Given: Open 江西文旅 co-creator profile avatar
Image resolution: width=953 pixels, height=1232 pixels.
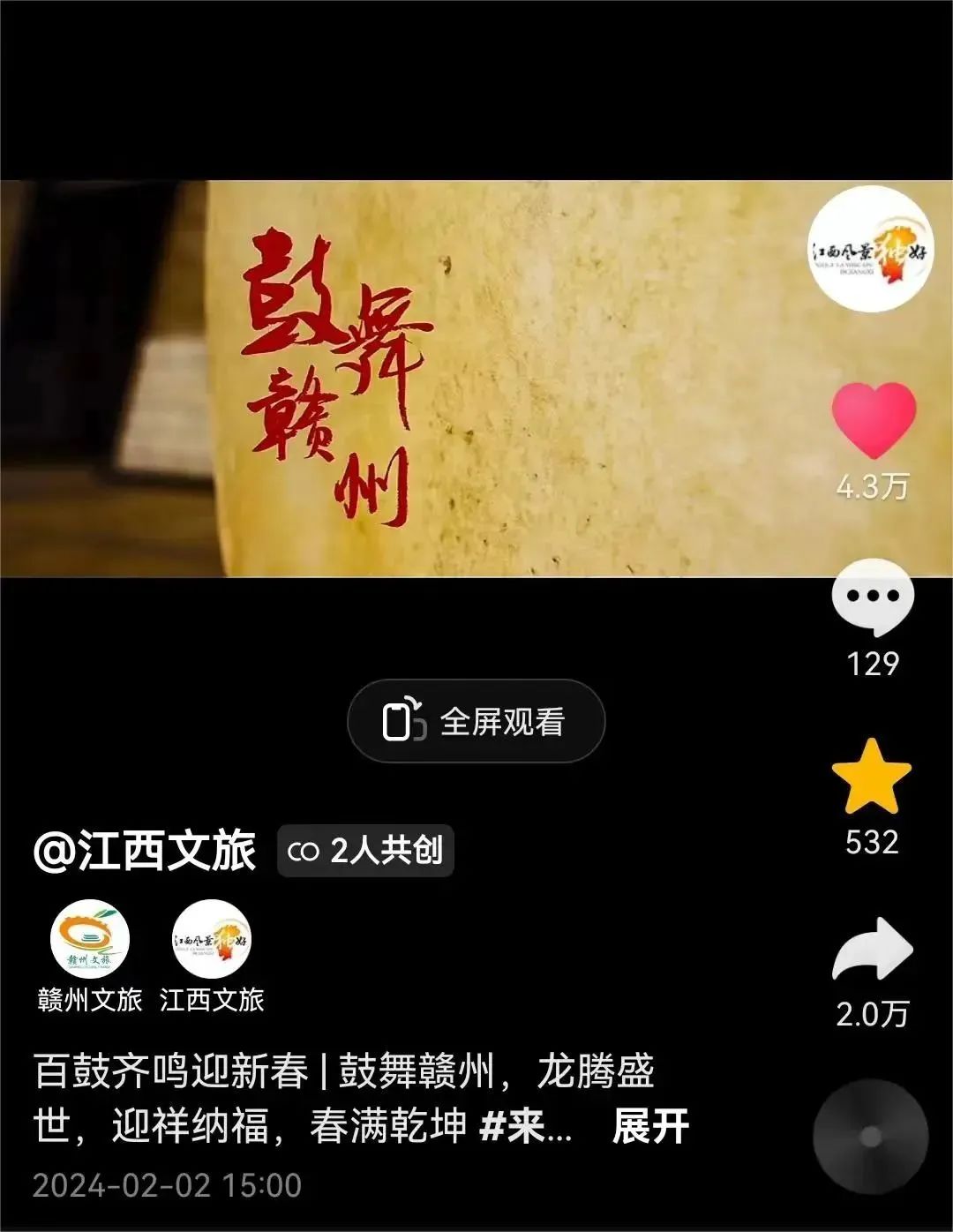Looking at the screenshot, I should click(x=212, y=939).
